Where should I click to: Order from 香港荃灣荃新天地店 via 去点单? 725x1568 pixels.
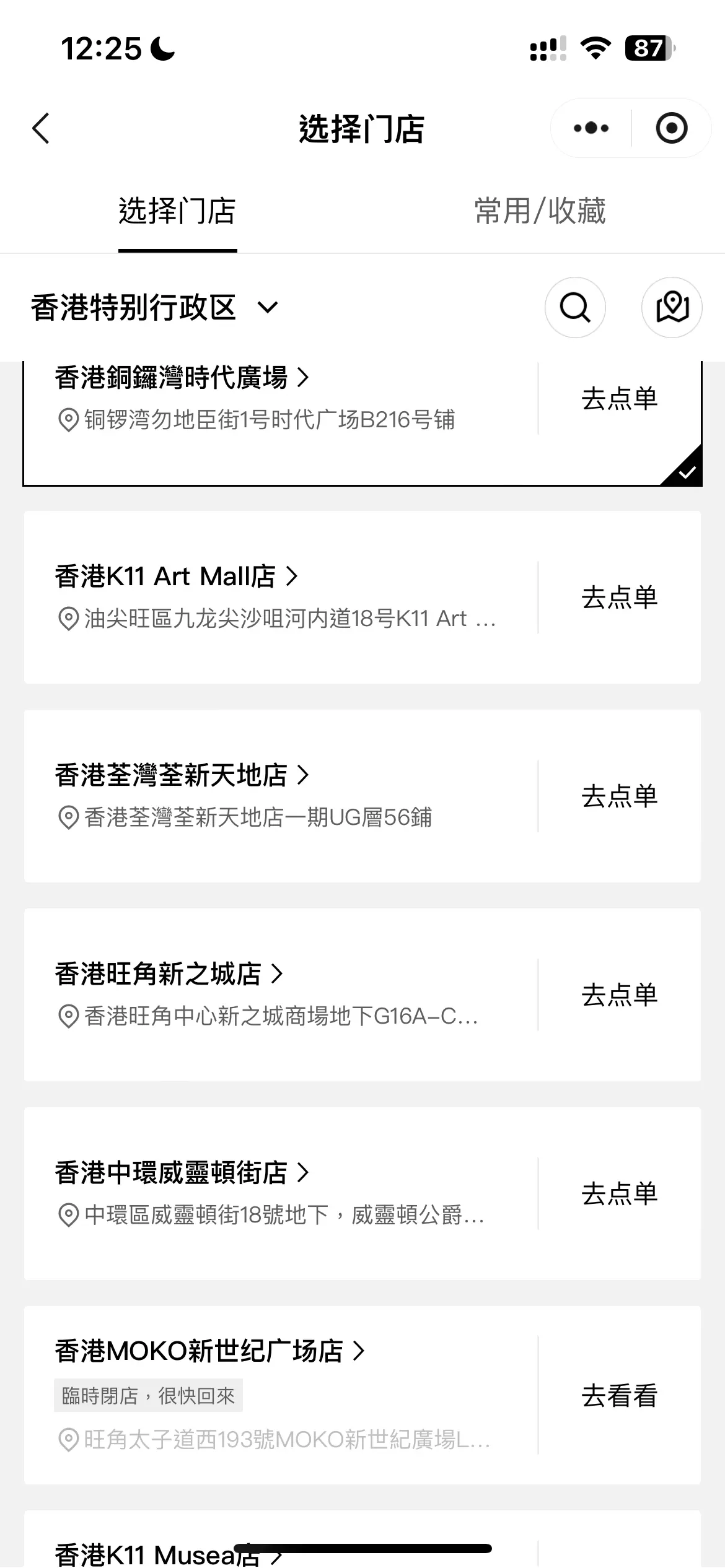(x=620, y=796)
